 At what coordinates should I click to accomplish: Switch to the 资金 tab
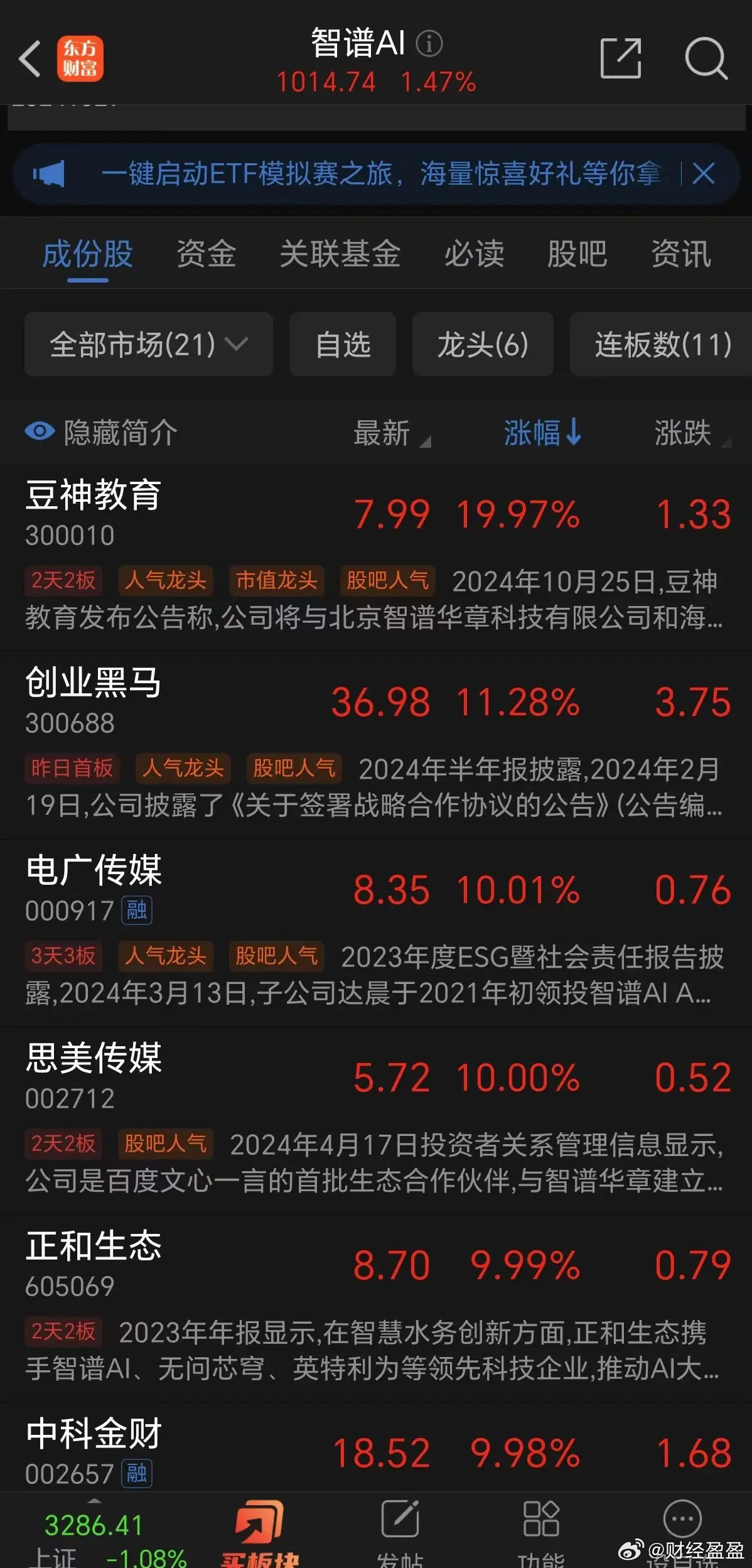coord(207,254)
